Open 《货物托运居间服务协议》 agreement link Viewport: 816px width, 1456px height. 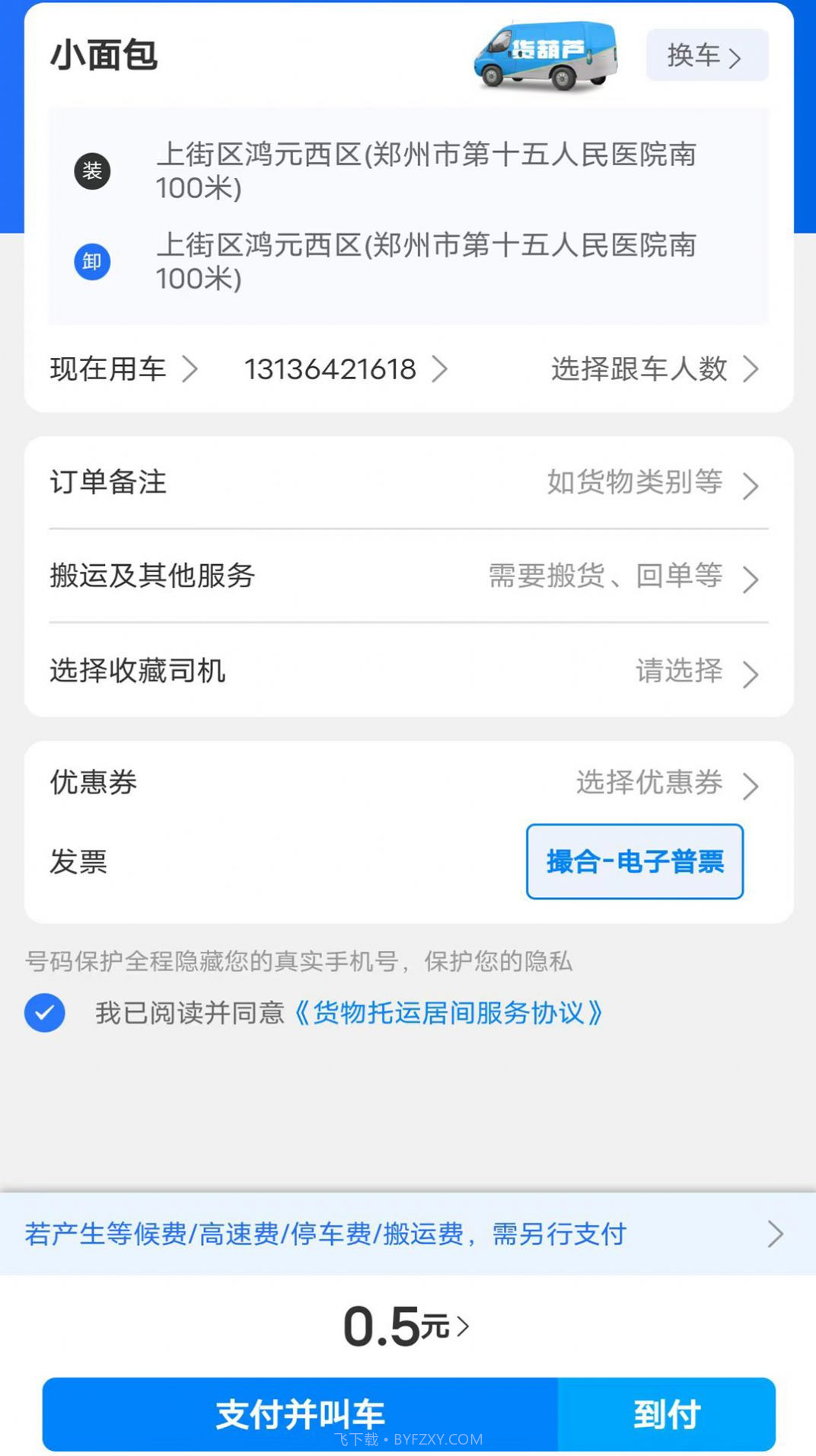(x=451, y=1012)
